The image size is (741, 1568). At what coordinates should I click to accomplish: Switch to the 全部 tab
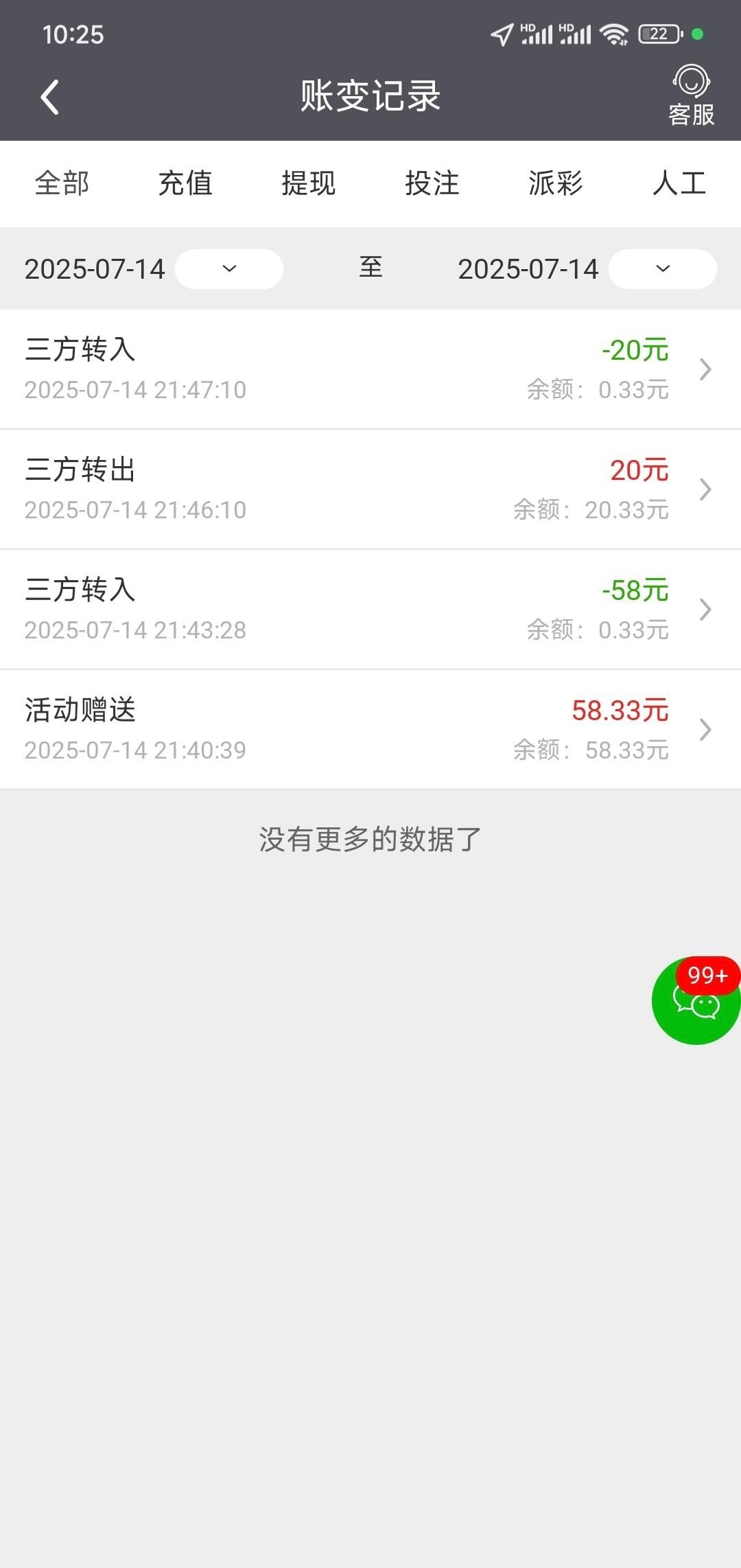click(62, 183)
